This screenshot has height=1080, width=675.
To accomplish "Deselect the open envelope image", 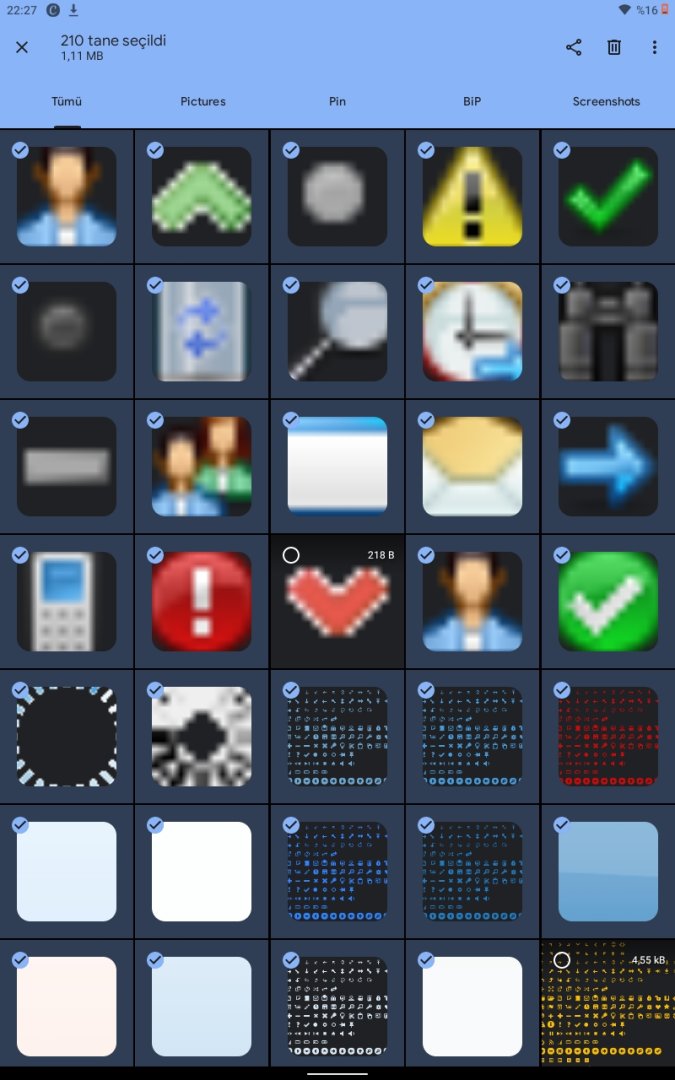I will click(472, 467).
